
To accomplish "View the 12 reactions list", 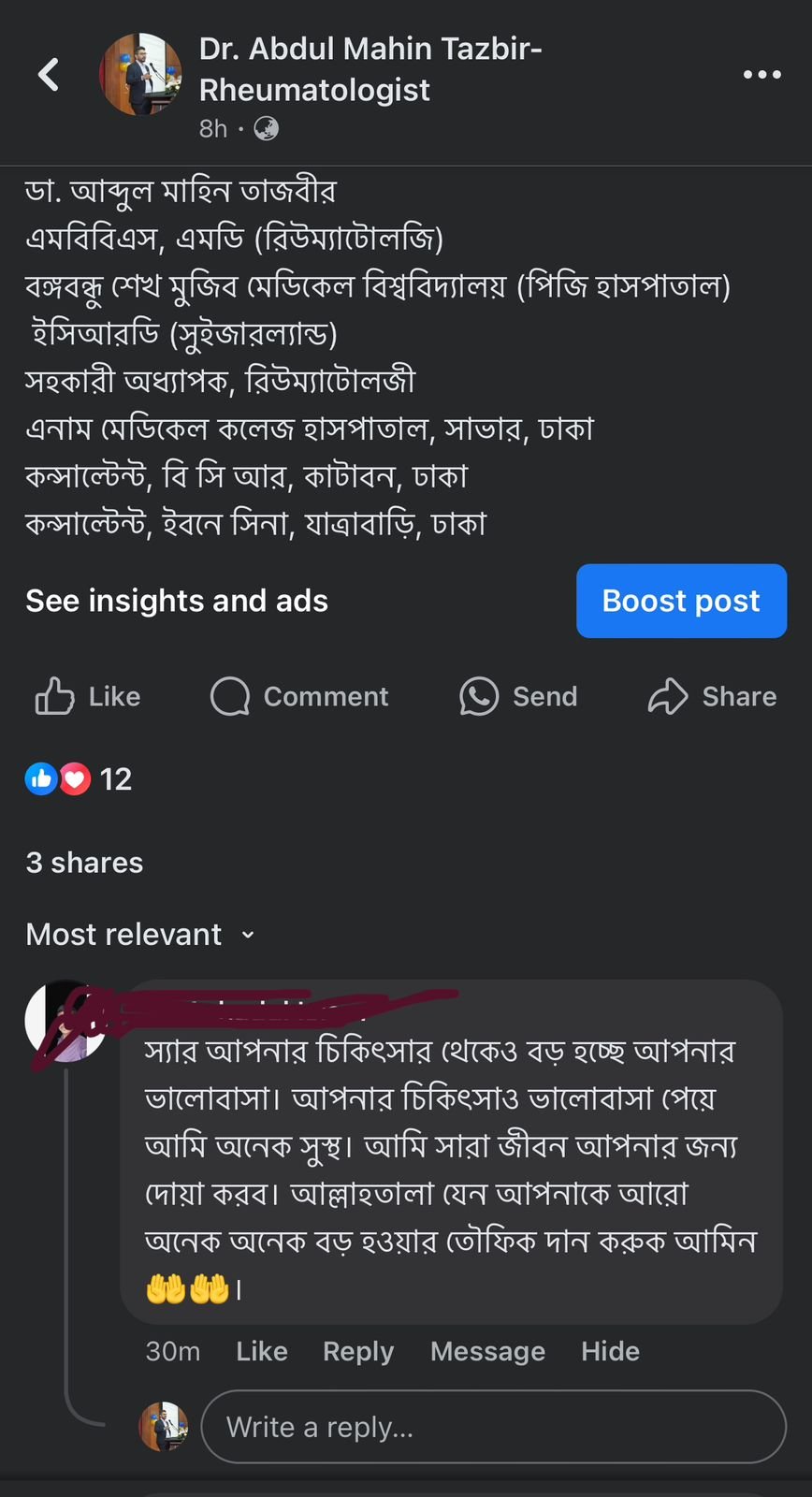I will [x=79, y=778].
